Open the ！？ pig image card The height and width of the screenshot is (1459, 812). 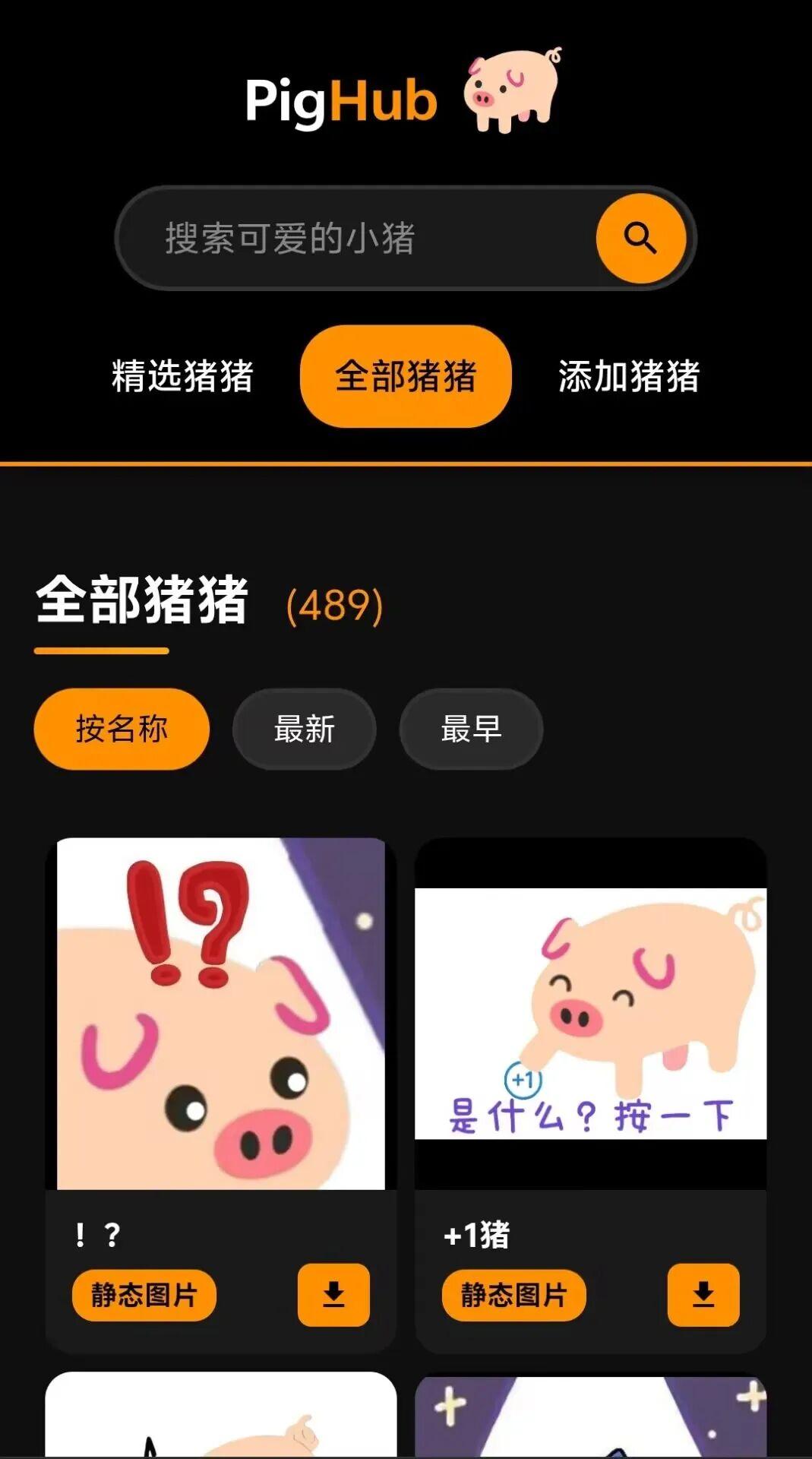(x=221, y=1014)
